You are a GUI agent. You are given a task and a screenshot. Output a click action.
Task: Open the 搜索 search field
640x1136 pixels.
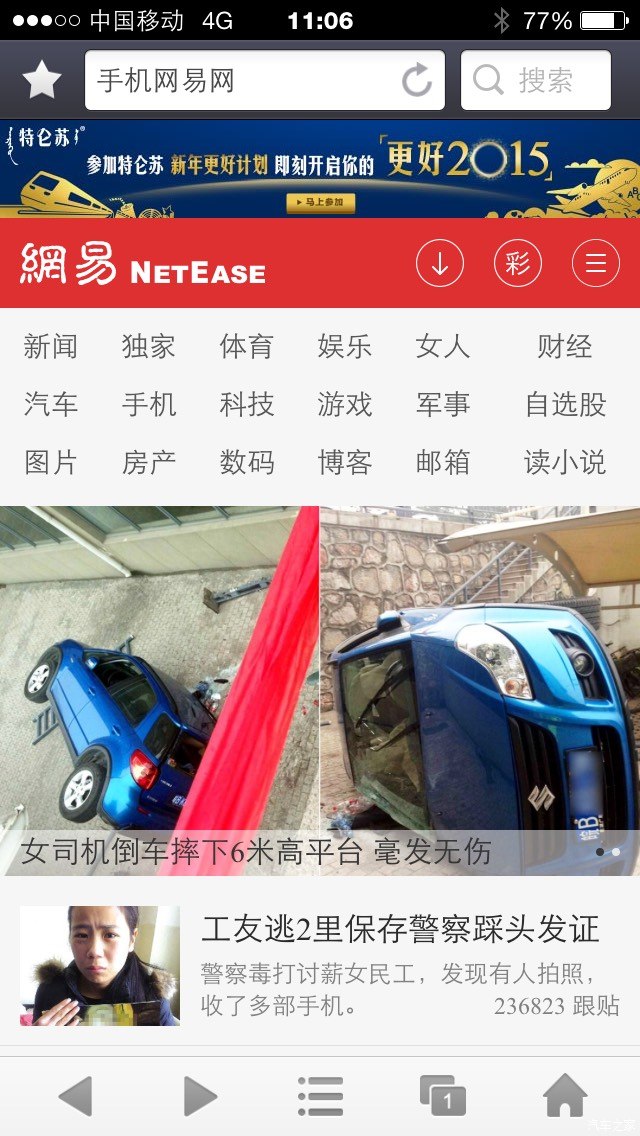coord(536,80)
